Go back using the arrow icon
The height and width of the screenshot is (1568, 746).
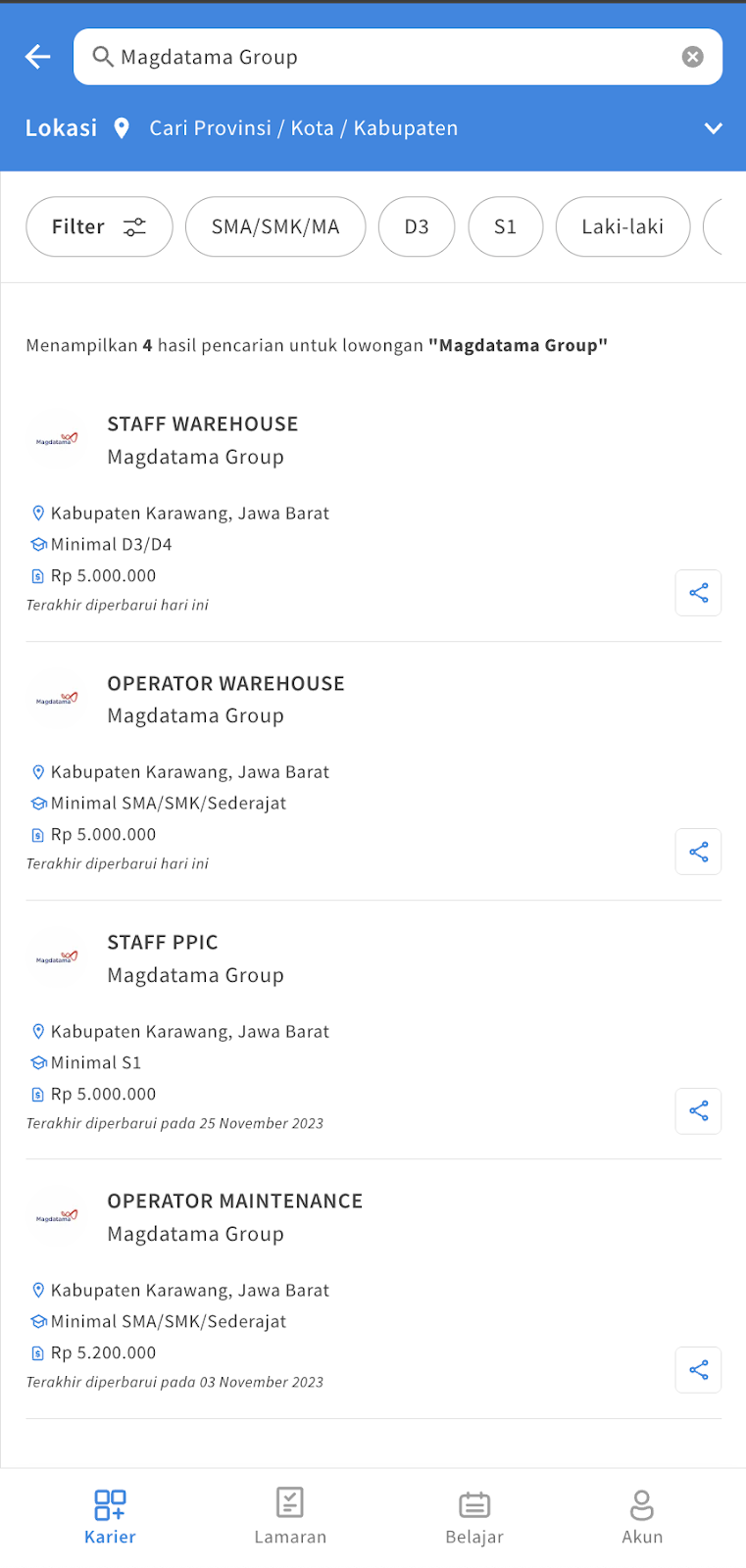pos(37,57)
